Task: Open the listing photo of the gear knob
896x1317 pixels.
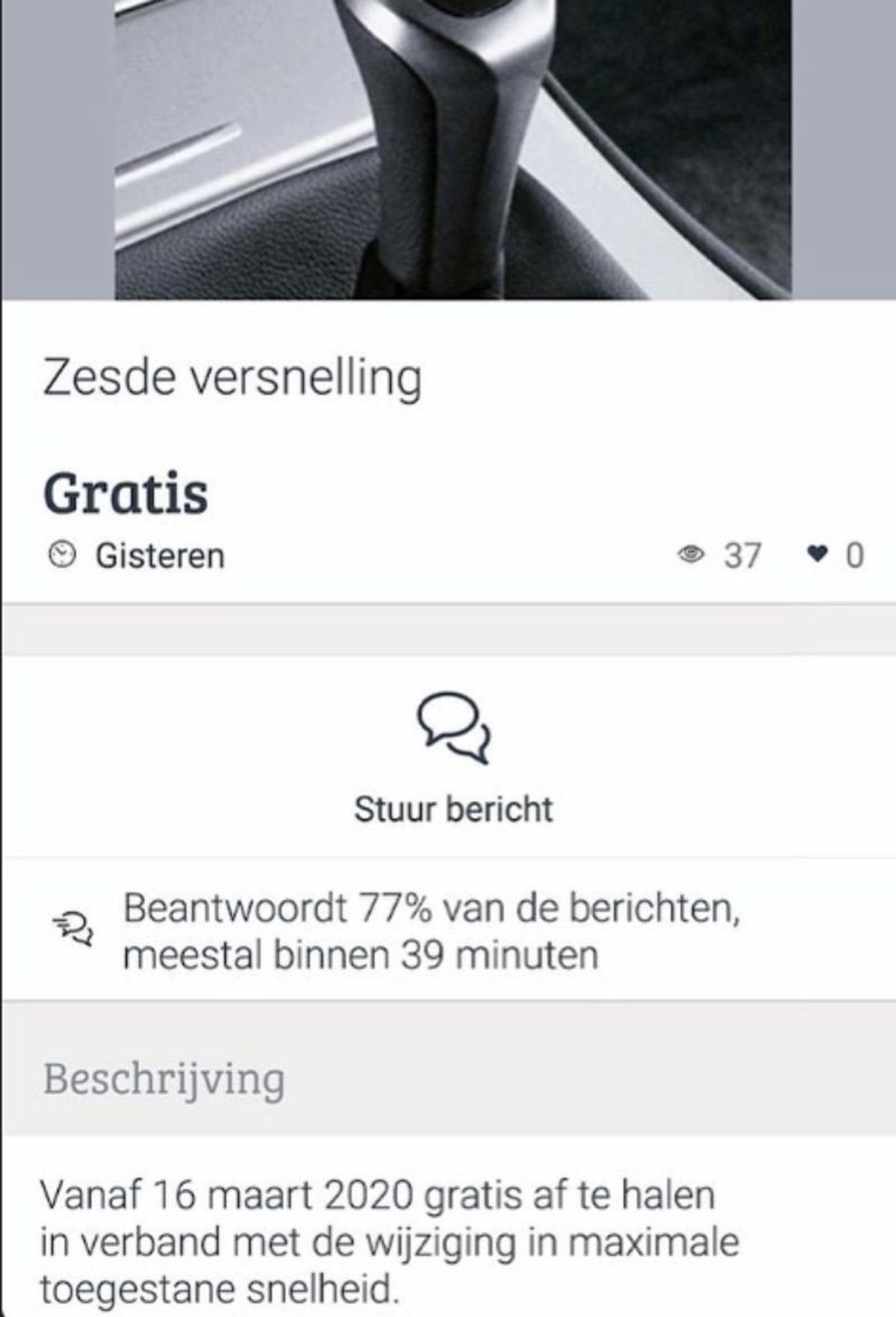Action: [x=452, y=149]
